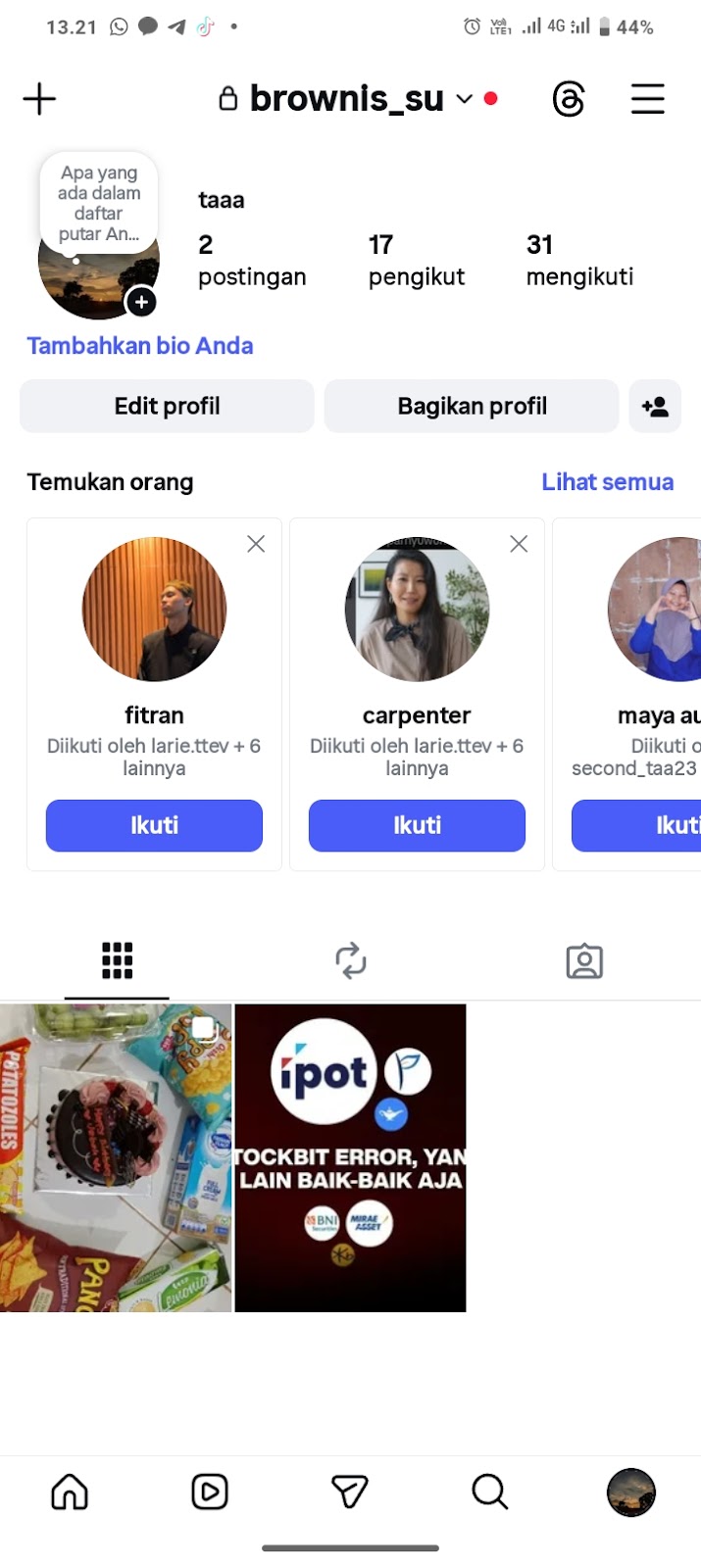701x1568 pixels.
Task: Dismiss the fitran suggestion card
Action: [x=256, y=544]
